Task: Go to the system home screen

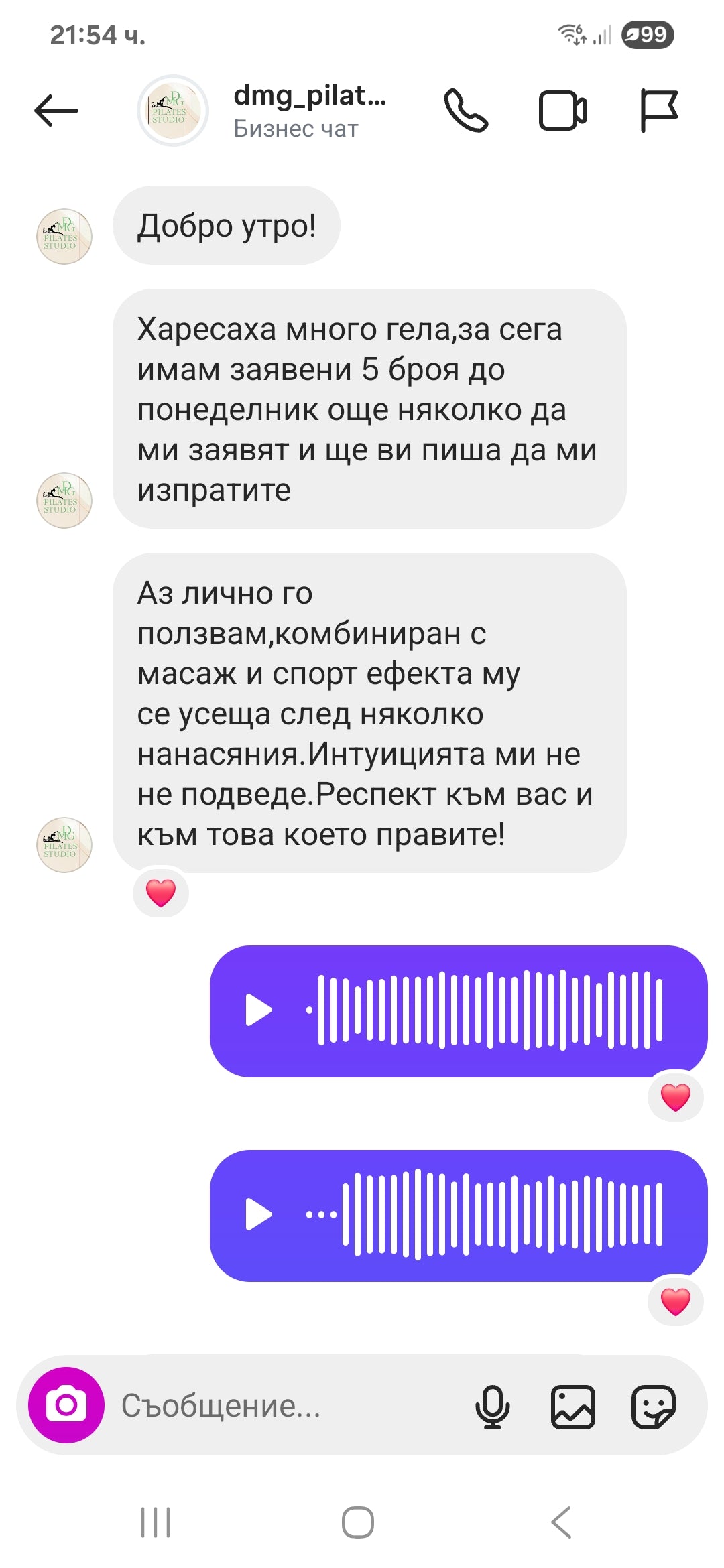Action: pos(358,1522)
